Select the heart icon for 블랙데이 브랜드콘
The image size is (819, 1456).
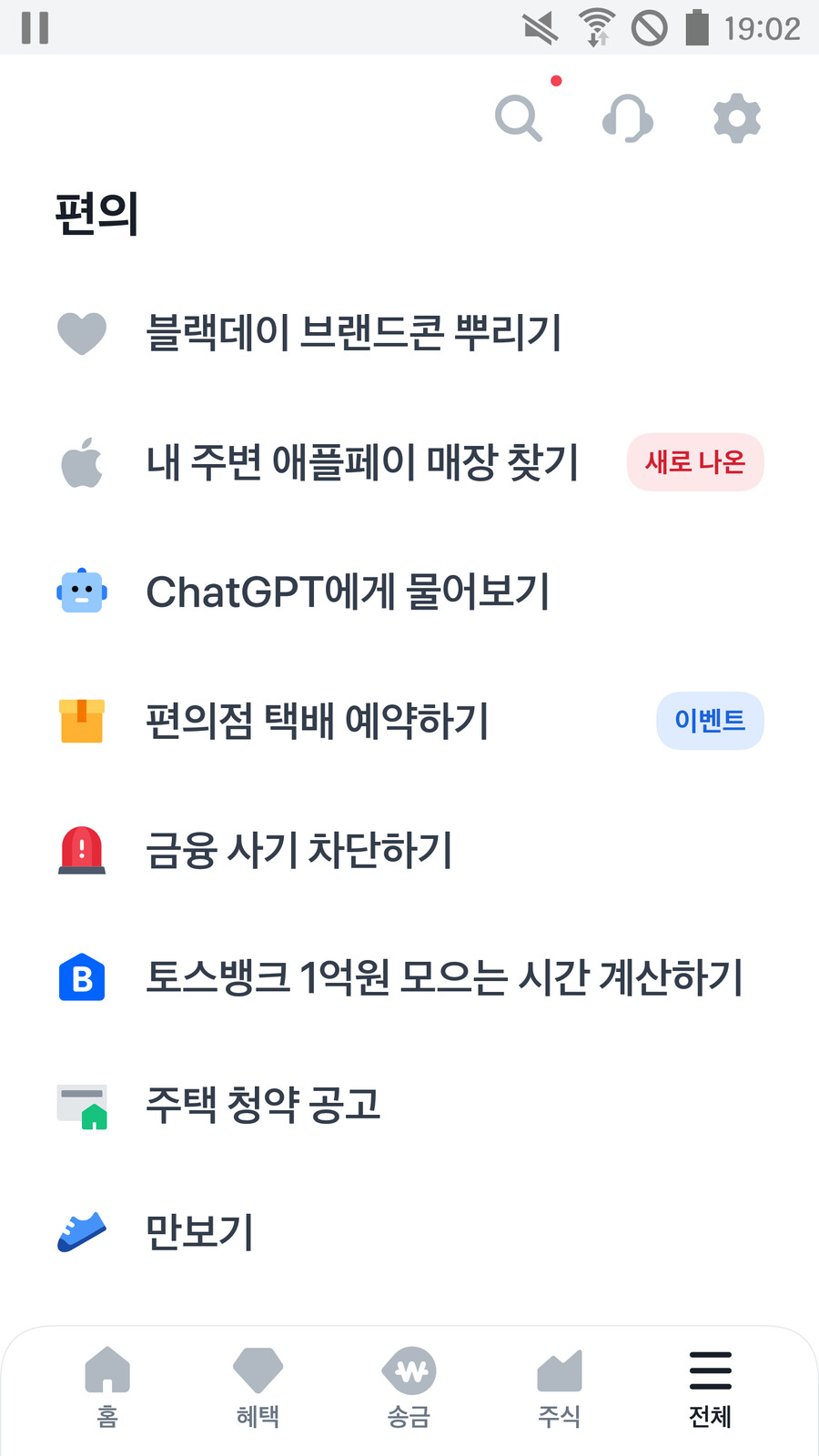[82, 333]
